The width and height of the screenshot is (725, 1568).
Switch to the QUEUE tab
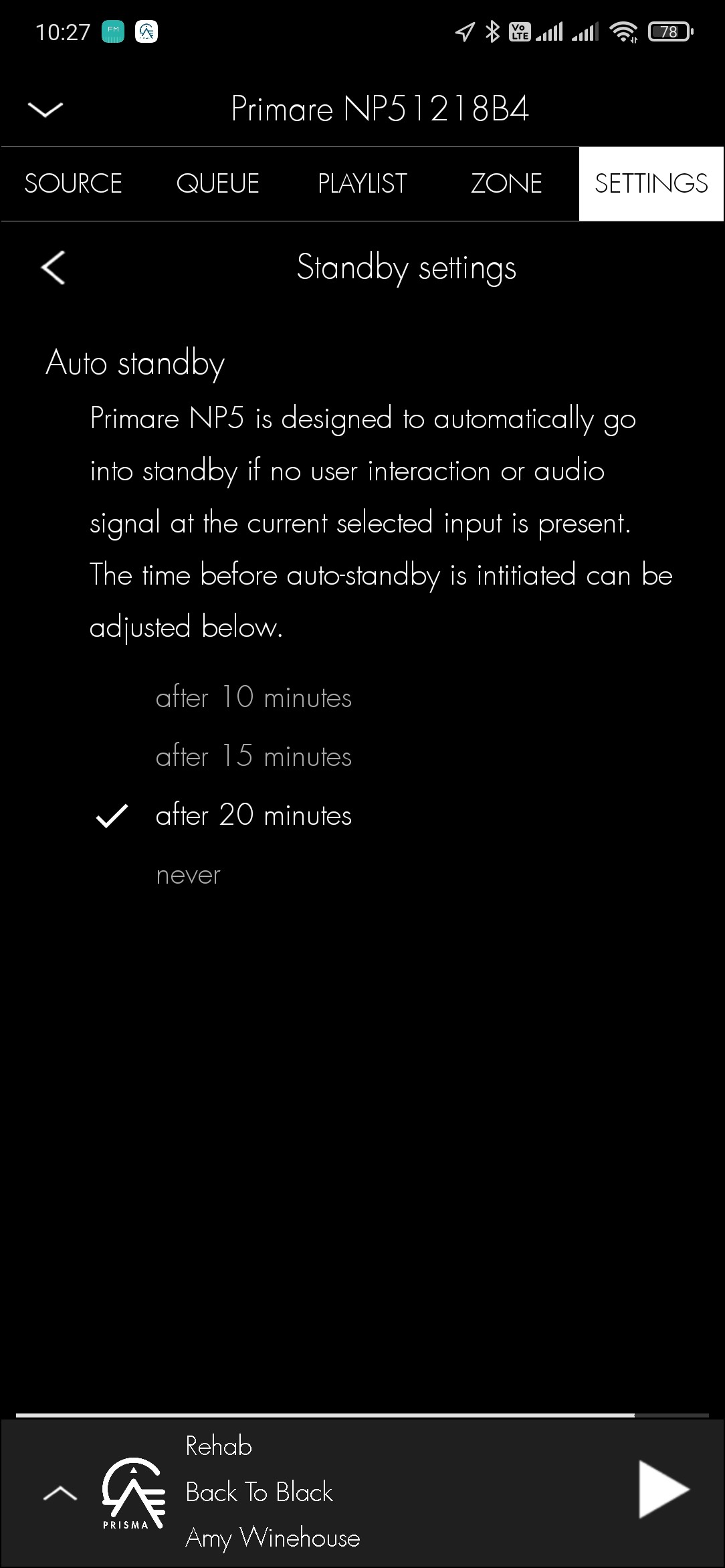[x=217, y=183]
